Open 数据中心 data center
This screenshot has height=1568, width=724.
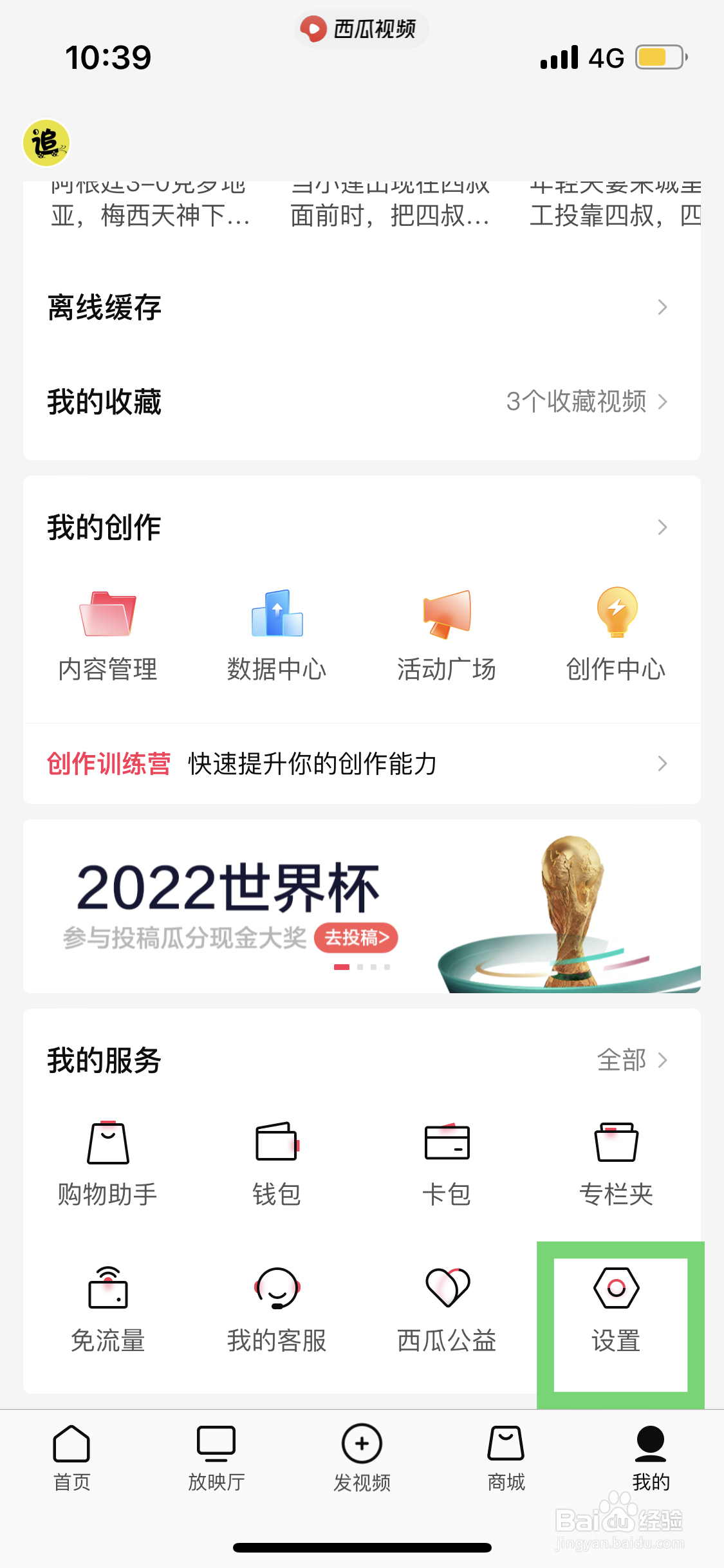(x=277, y=635)
